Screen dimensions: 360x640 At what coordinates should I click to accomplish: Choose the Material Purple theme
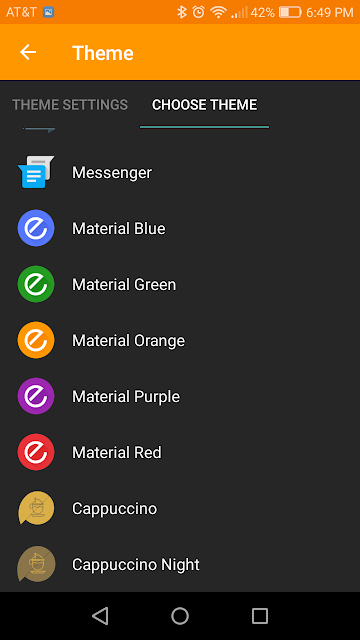tap(180, 396)
